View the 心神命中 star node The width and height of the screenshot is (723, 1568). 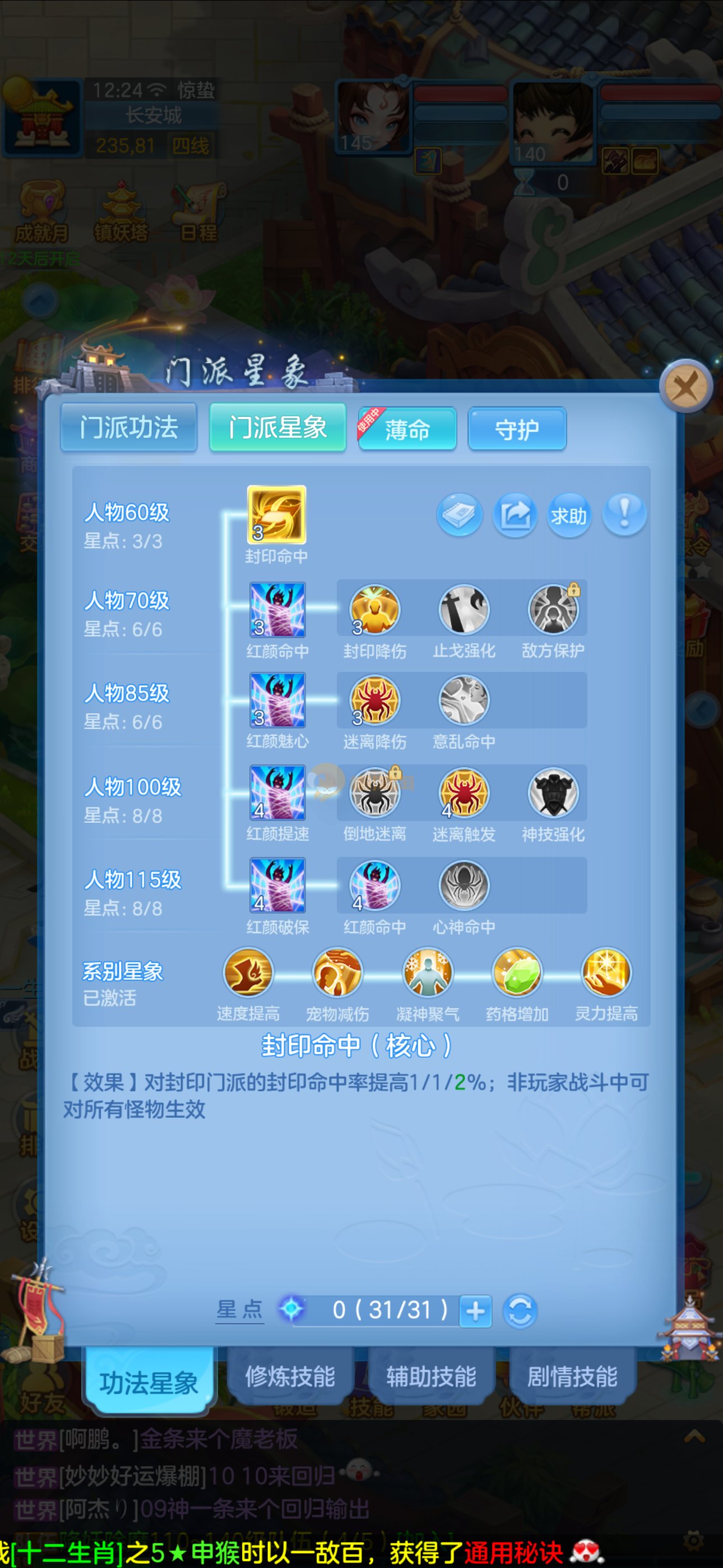click(x=464, y=886)
